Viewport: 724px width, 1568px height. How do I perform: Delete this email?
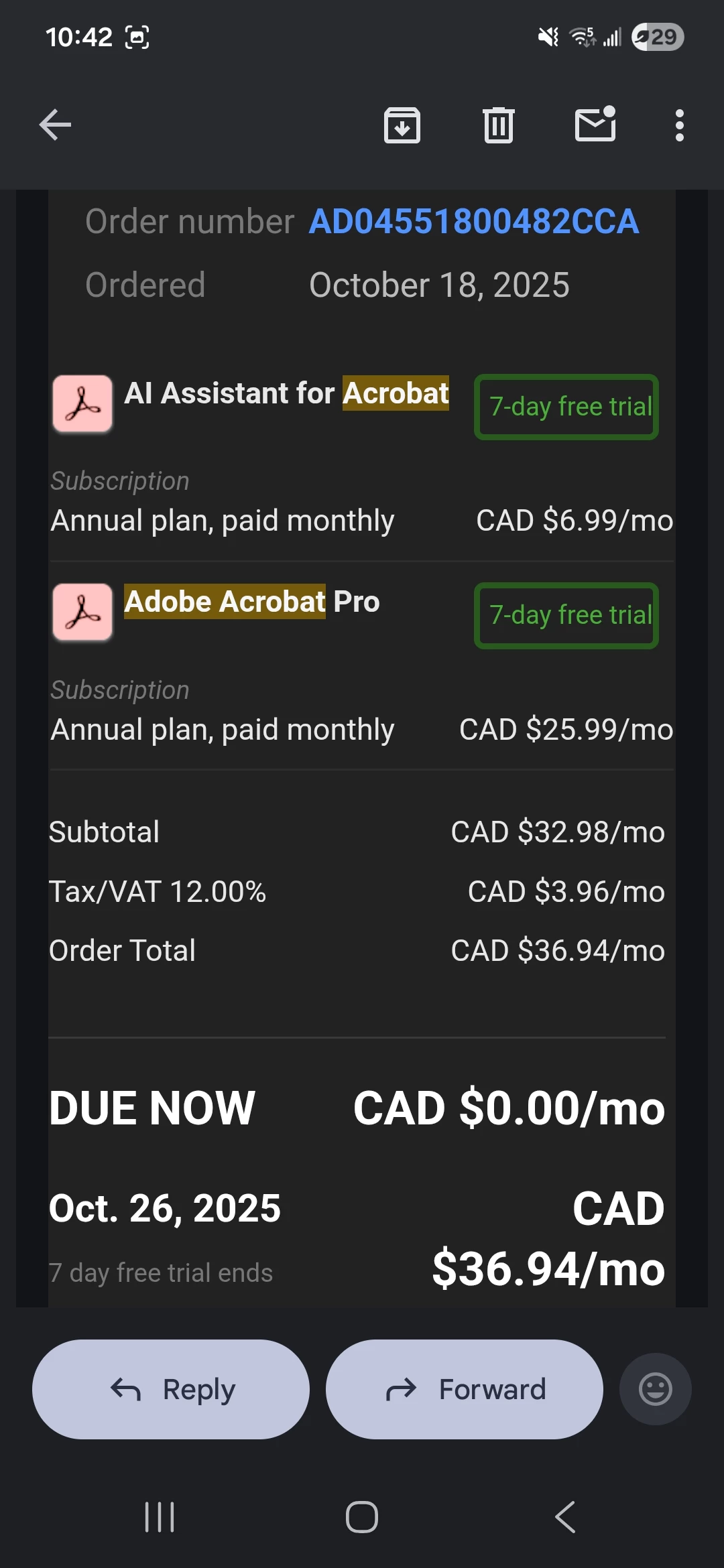498,125
